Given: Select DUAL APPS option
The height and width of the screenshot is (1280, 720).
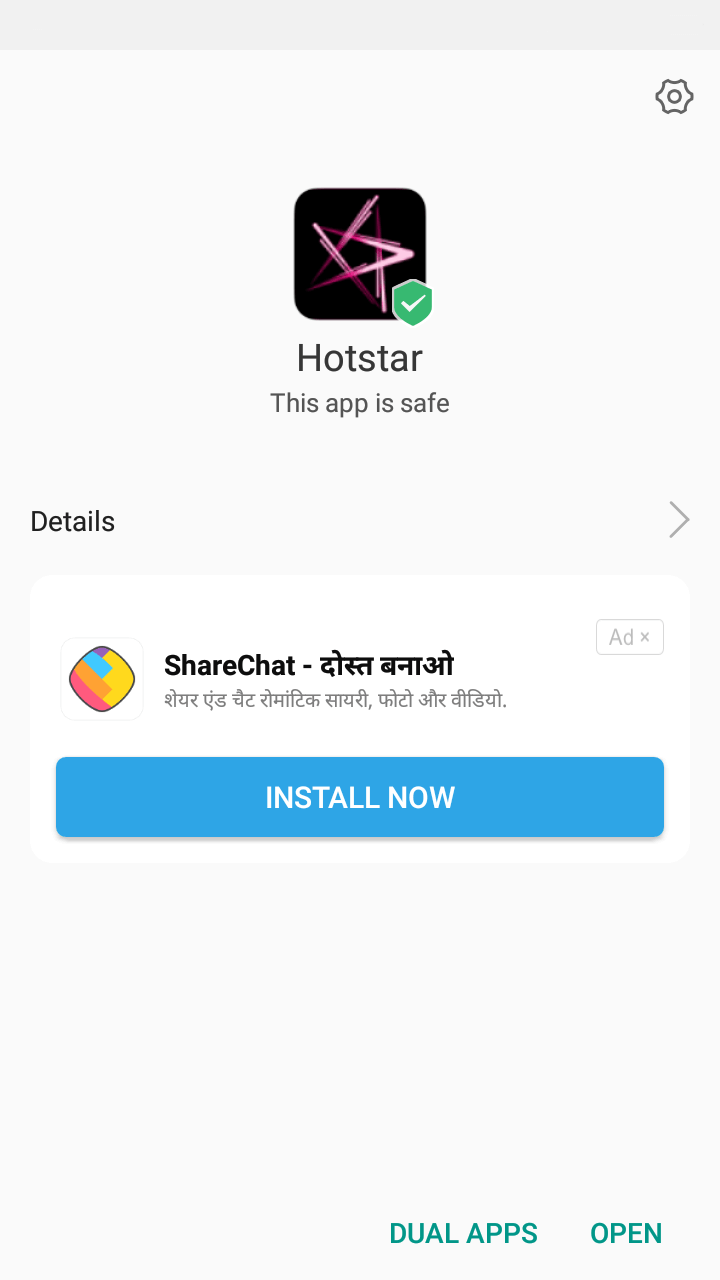Looking at the screenshot, I should point(464,1233).
